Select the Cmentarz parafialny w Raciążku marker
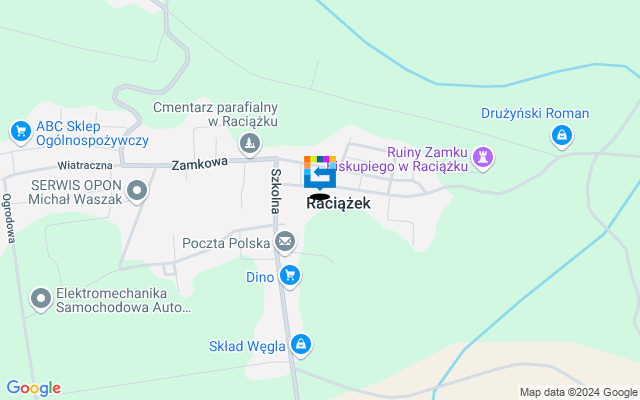The width and height of the screenshot is (640, 400). tap(250, 145)
